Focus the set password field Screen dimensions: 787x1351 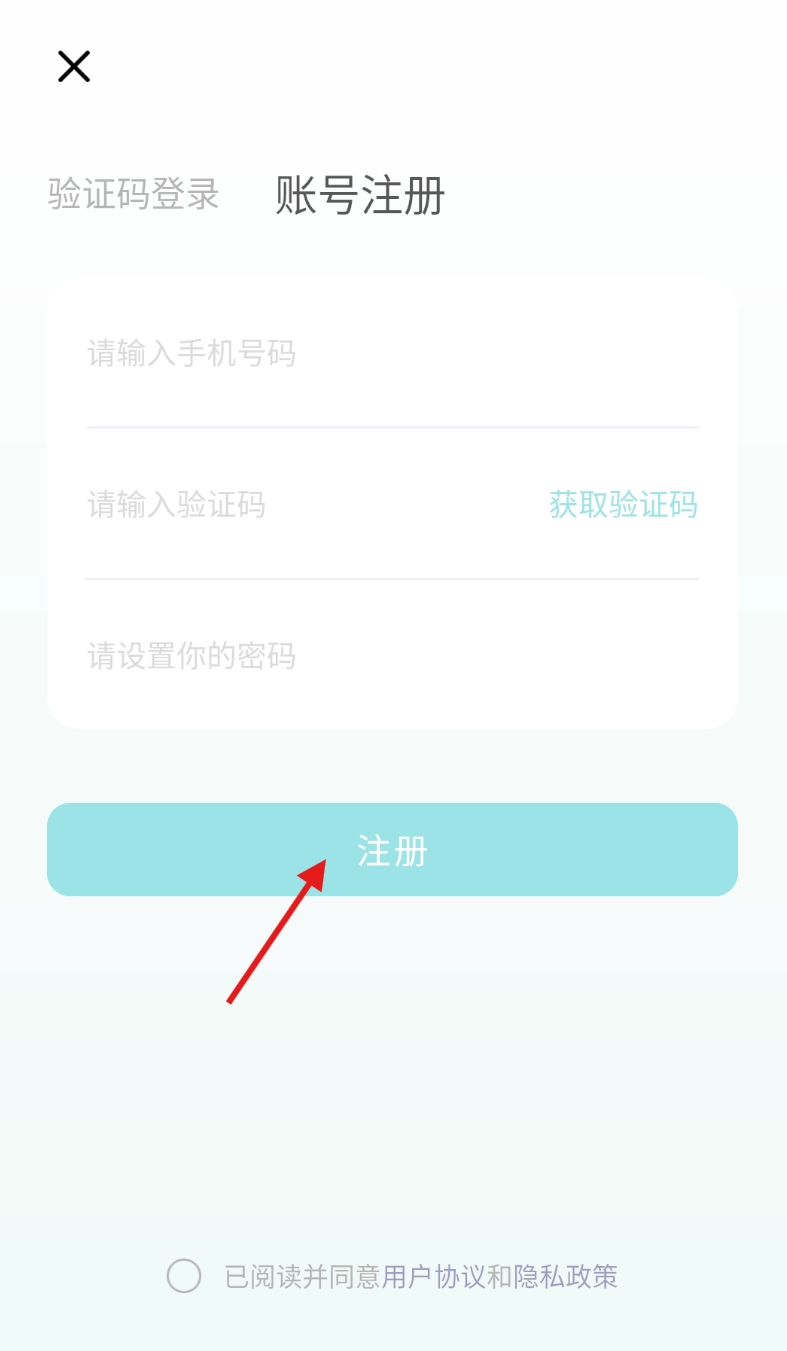tap(390, 656)
